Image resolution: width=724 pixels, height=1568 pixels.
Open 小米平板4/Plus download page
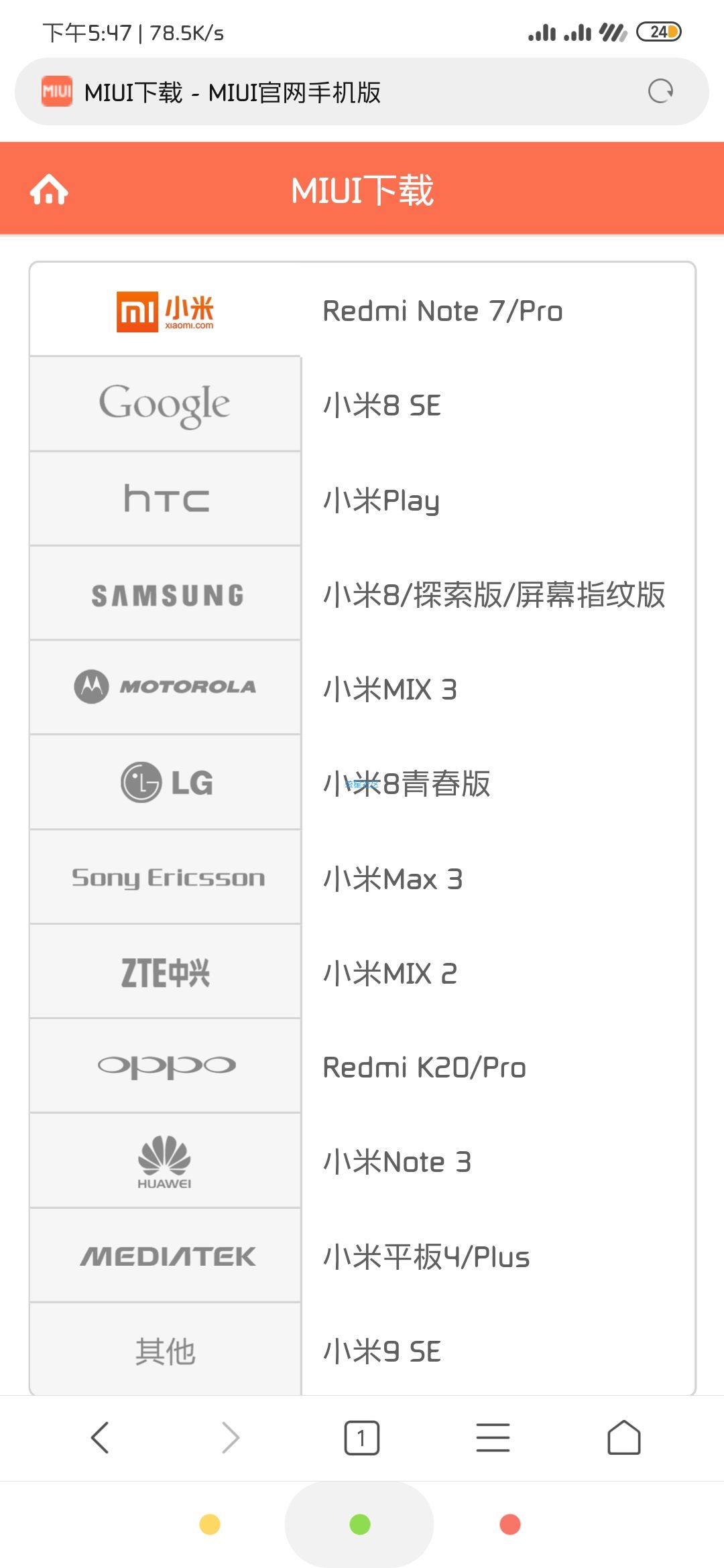pos(426,1257)
